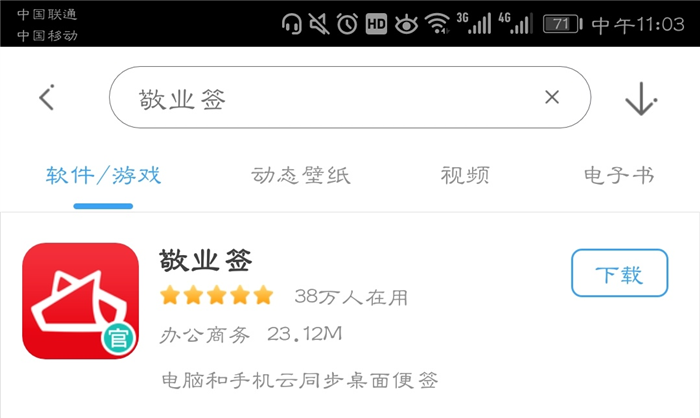
Task: Tap the search field containing 敬业签
Action: pos(330,98)
